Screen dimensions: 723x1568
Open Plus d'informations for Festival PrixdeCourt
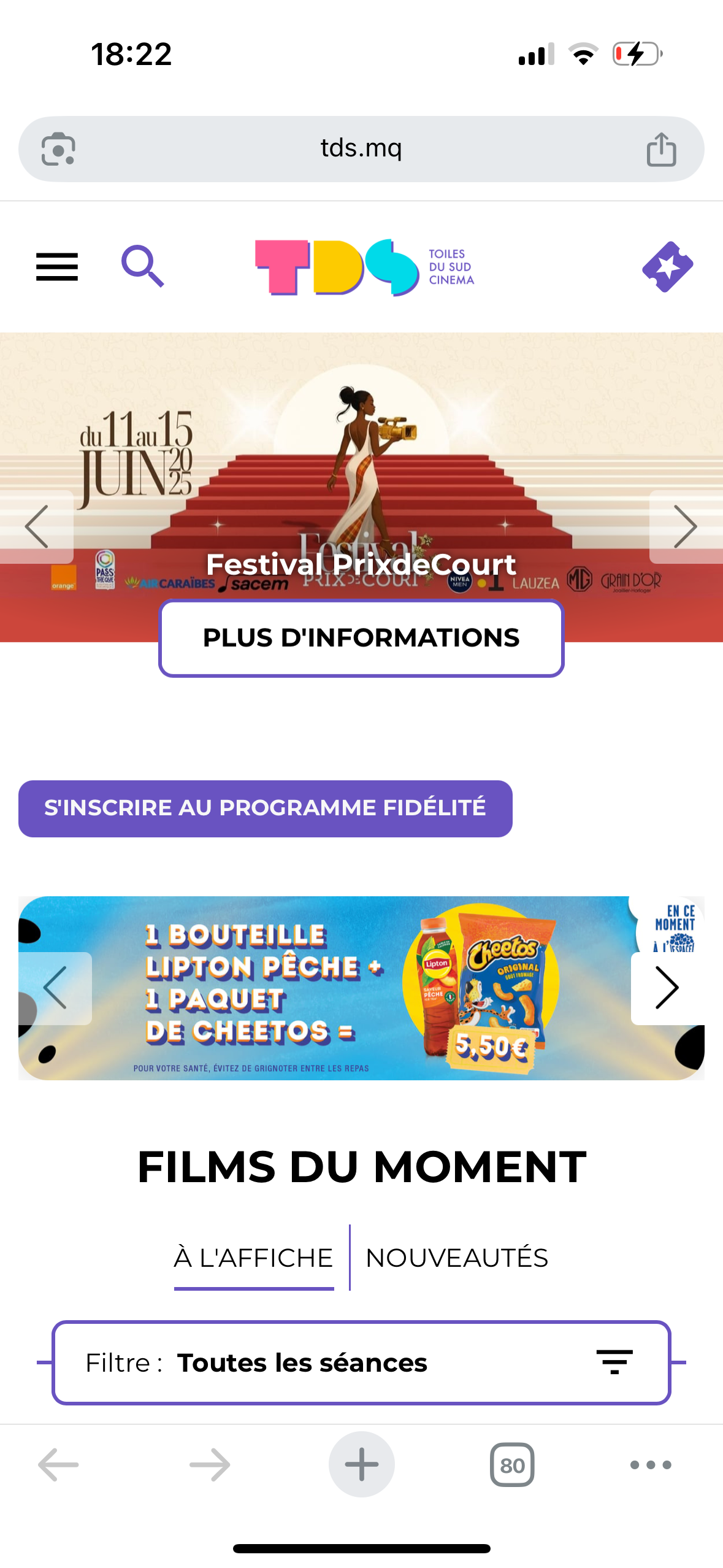[361, 638]
